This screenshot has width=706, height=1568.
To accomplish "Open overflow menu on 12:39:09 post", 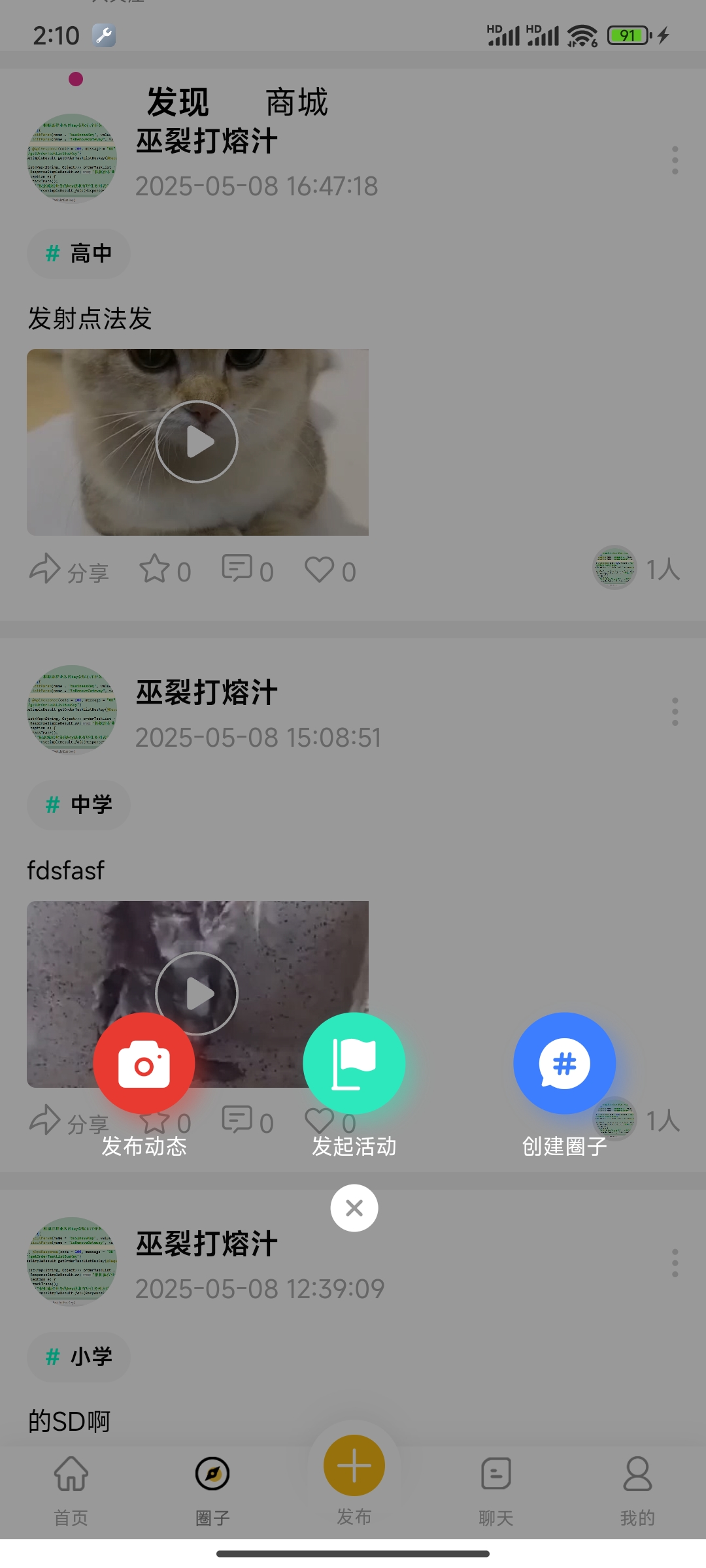I will [675, 1263].
